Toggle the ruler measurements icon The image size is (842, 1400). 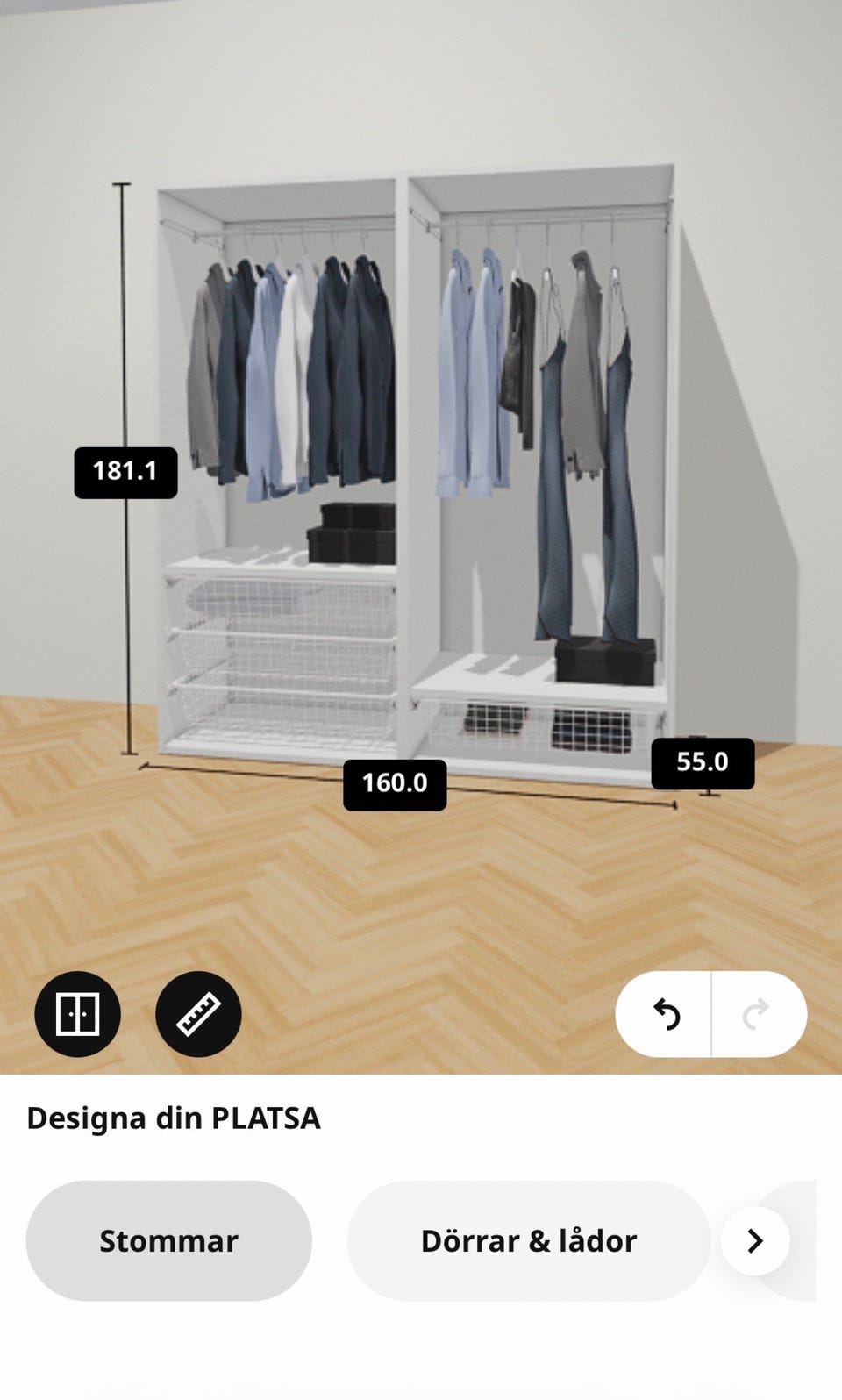pyautogui.click(x=198, y=1014)
